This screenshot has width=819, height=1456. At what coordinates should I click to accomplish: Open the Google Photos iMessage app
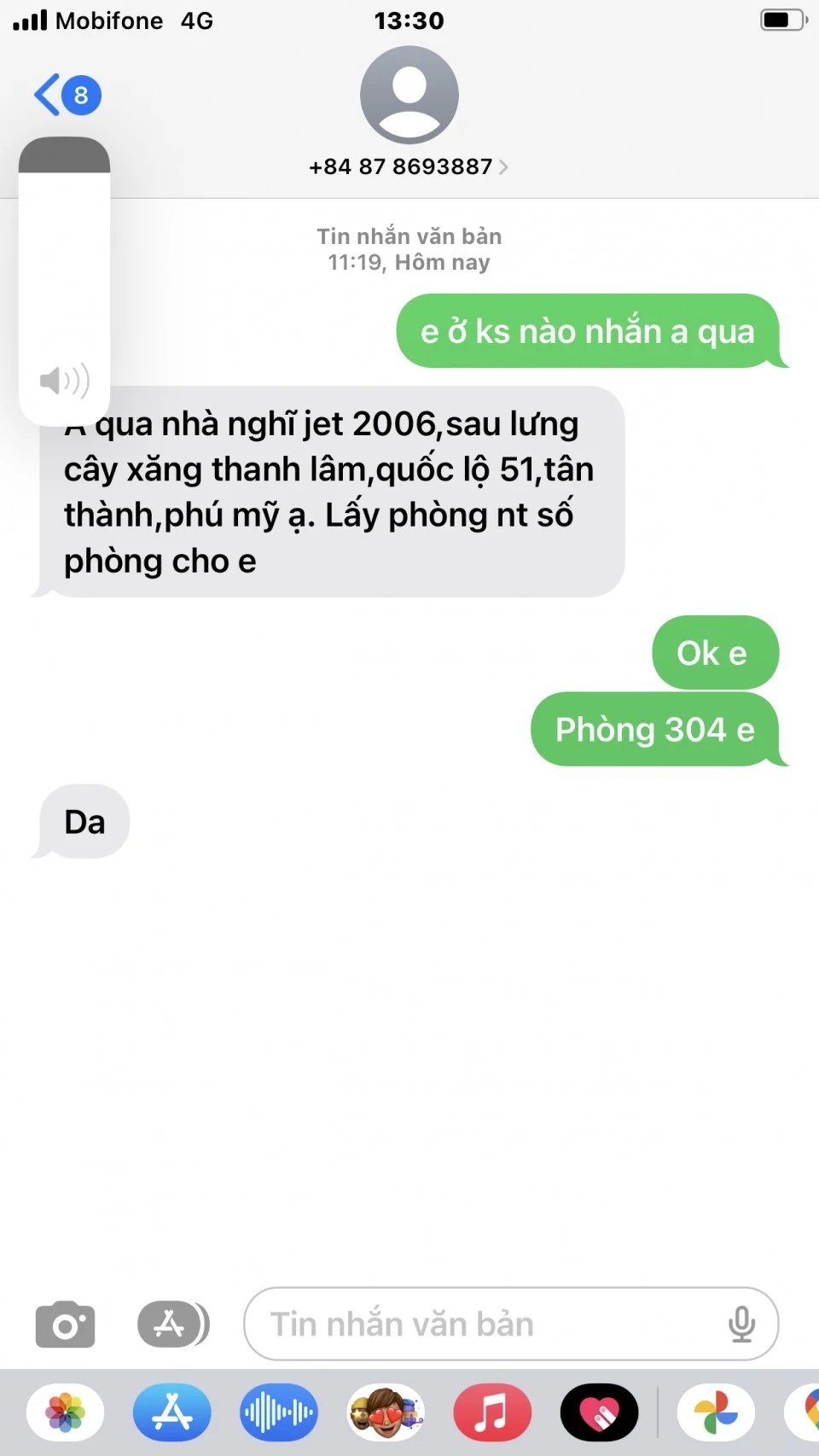pyautogui.click(x=716, y=1412)
